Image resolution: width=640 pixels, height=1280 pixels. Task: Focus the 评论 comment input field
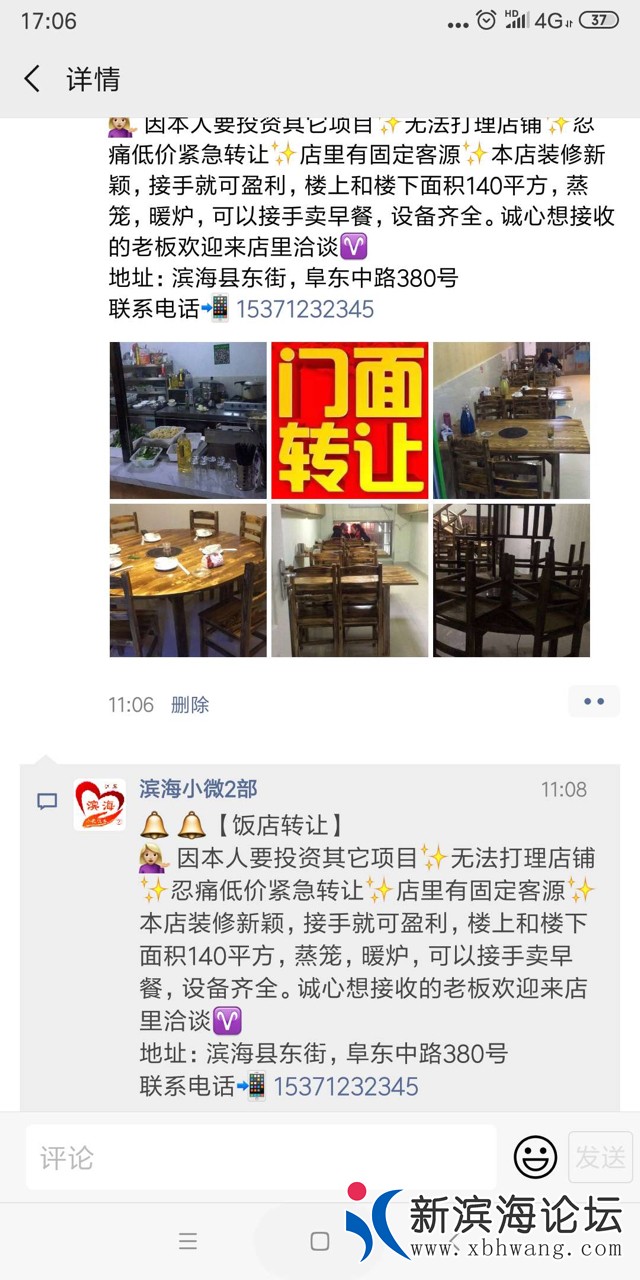click(x=260, y=1158)
